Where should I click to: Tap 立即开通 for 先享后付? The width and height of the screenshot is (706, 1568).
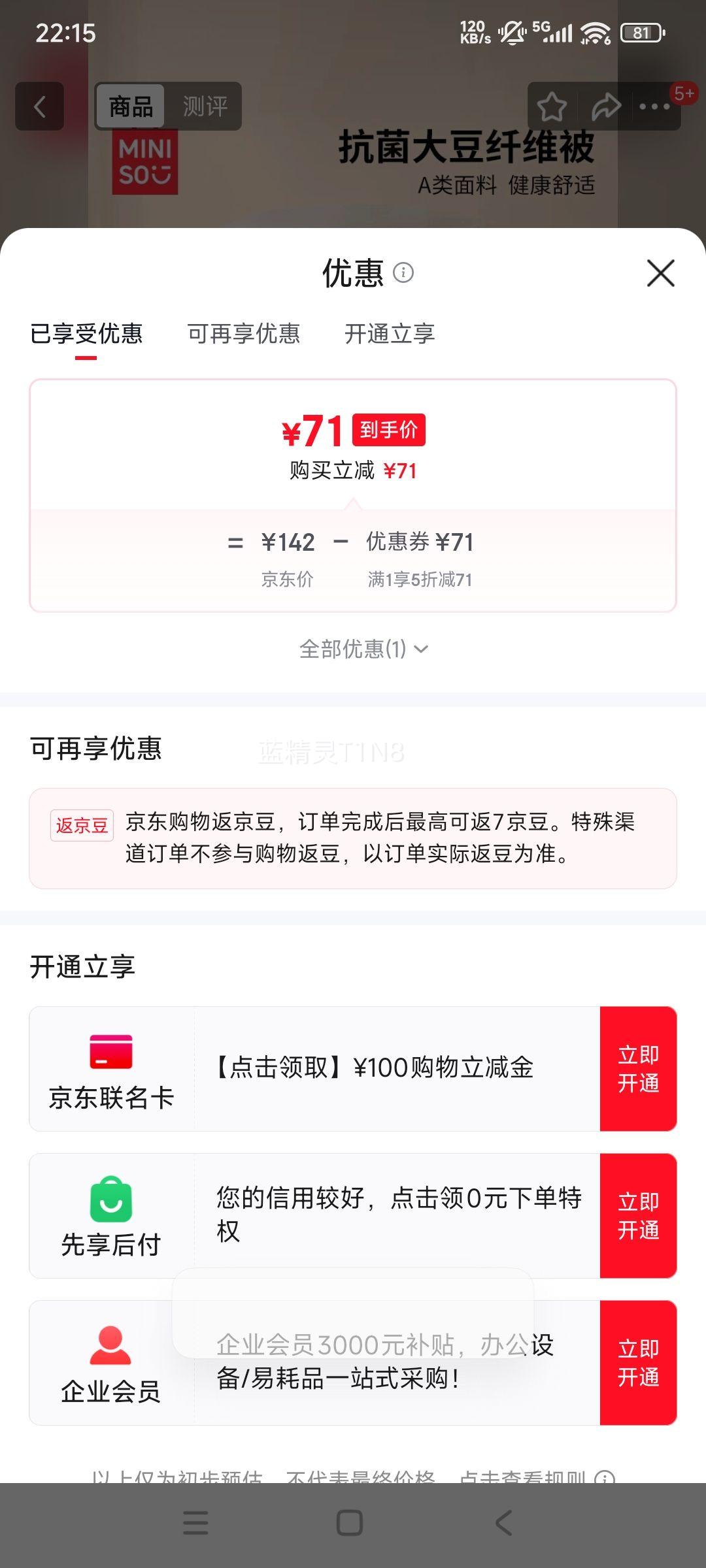click(x=638, y=1216)
